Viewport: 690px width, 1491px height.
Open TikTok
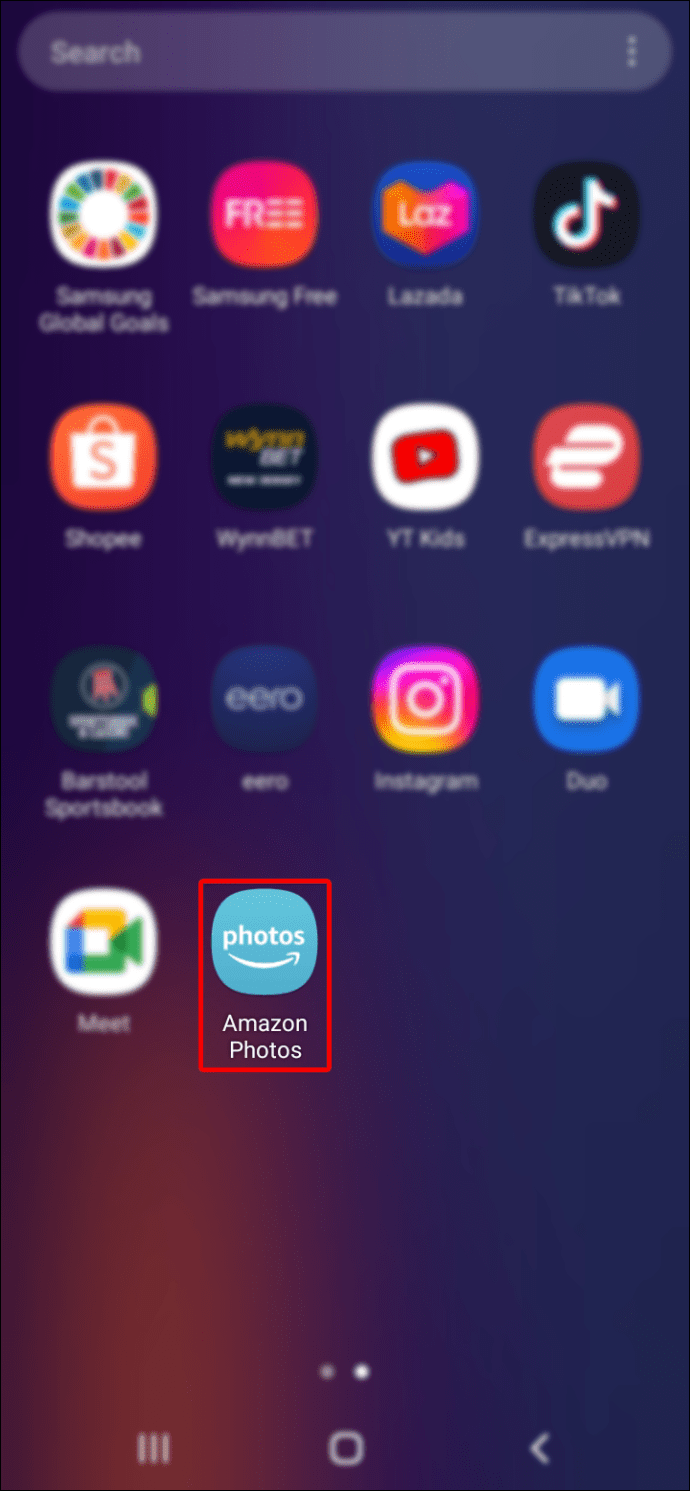[x=586, y=214]
